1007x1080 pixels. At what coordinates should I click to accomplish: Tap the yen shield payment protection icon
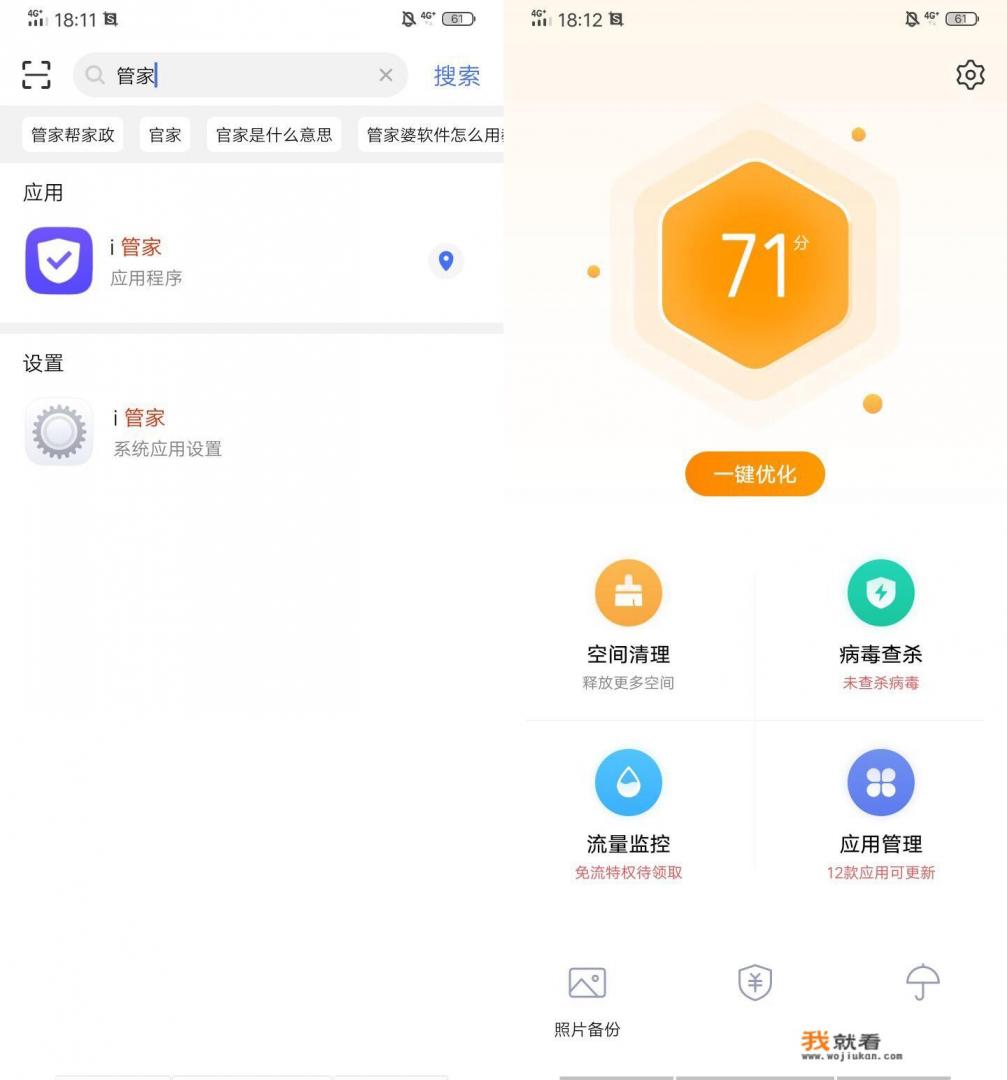[755, 983]
